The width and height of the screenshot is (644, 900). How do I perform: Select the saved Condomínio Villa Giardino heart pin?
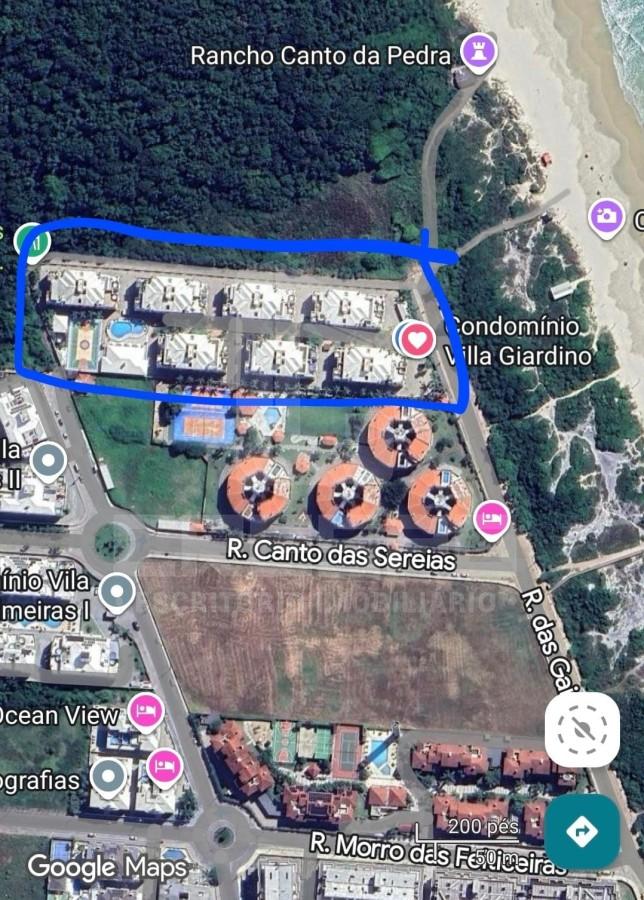point(417,340)
